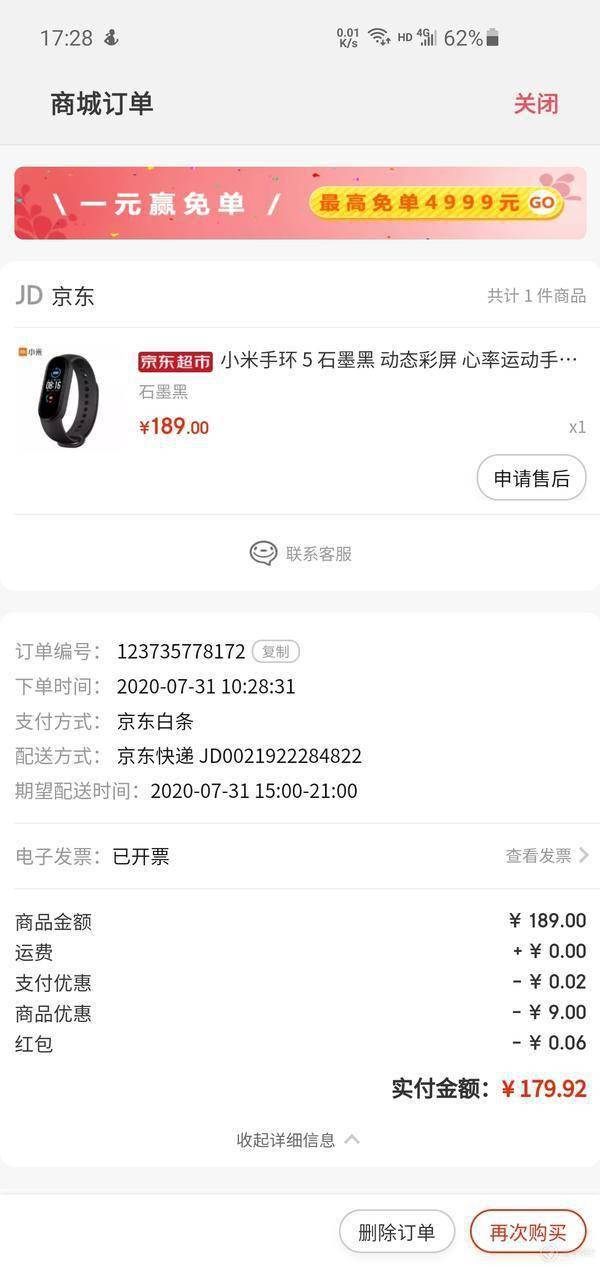600x1267 pixels.
Task: Open the 一元赢免单 promo banner
Action: click(x=300, y=203)
